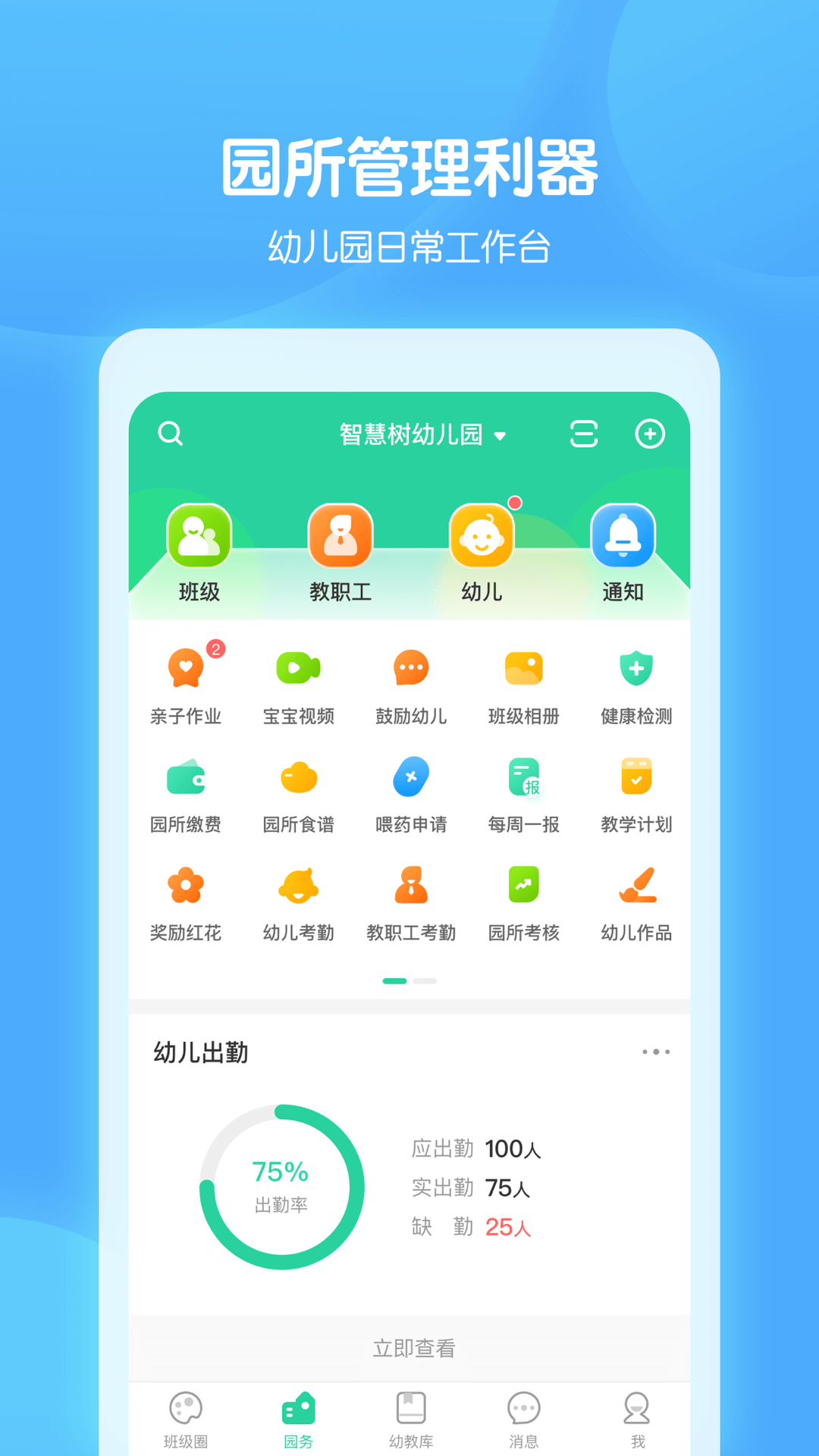This screenshot has height=1456, width=819.
Task: Tap the scan icon in the header
Action: [x=582, y=434]
